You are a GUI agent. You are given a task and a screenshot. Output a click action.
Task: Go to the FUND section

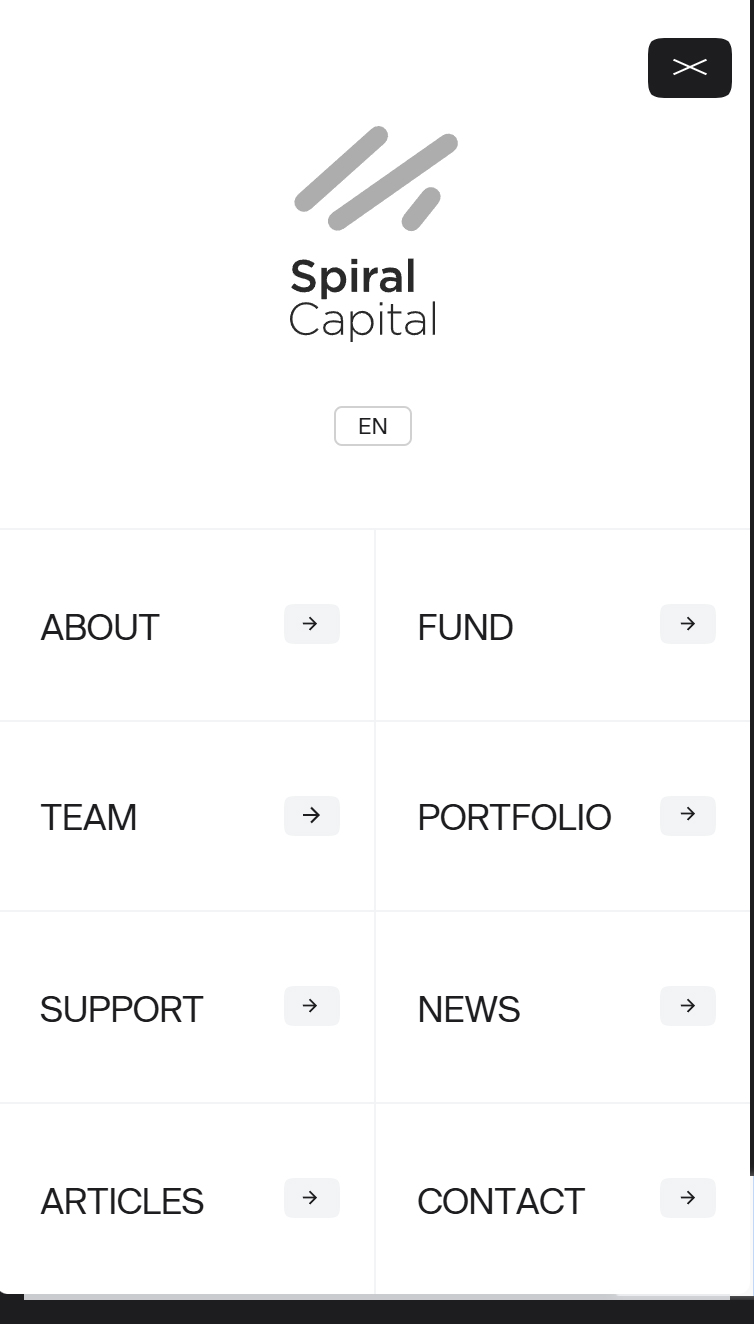pos(465,628)
